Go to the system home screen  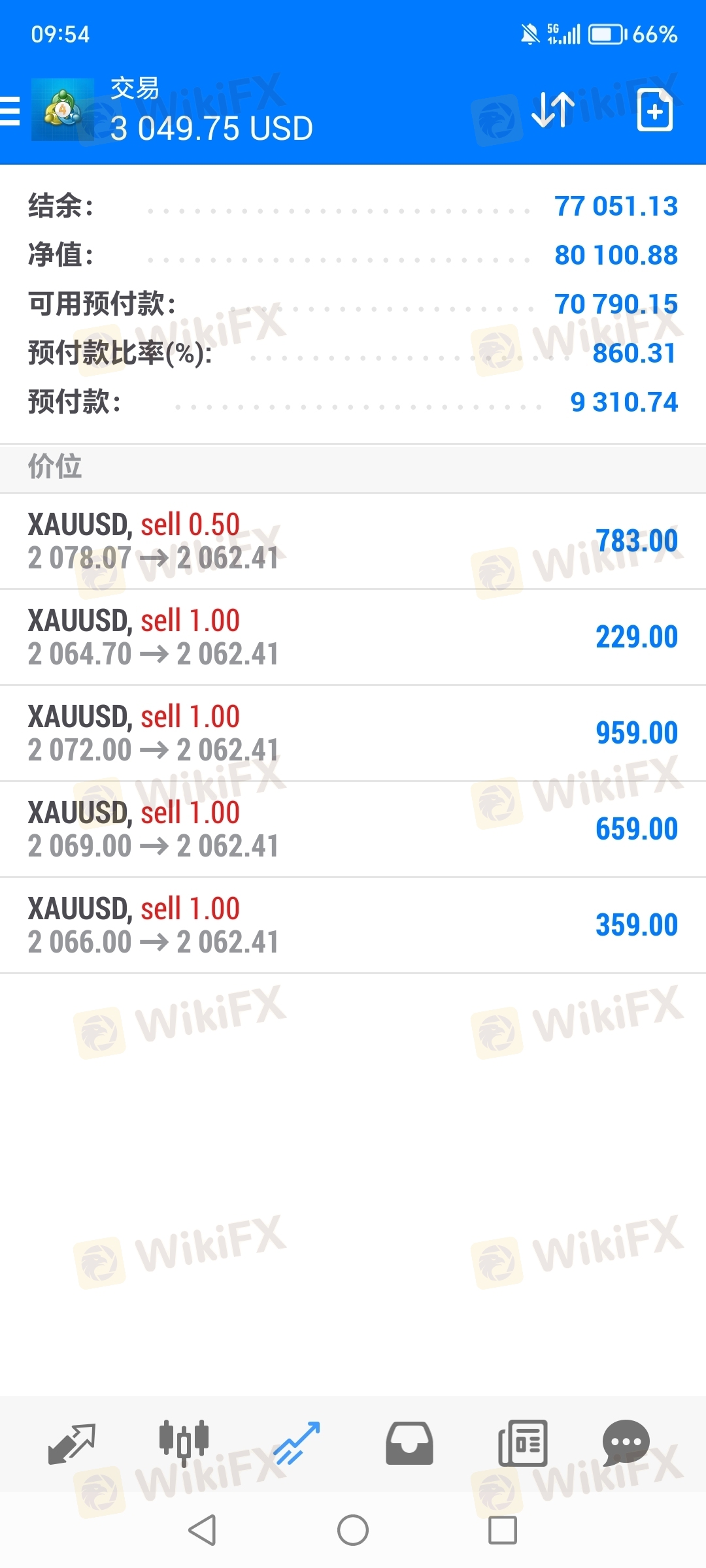tap(353, 1530)
